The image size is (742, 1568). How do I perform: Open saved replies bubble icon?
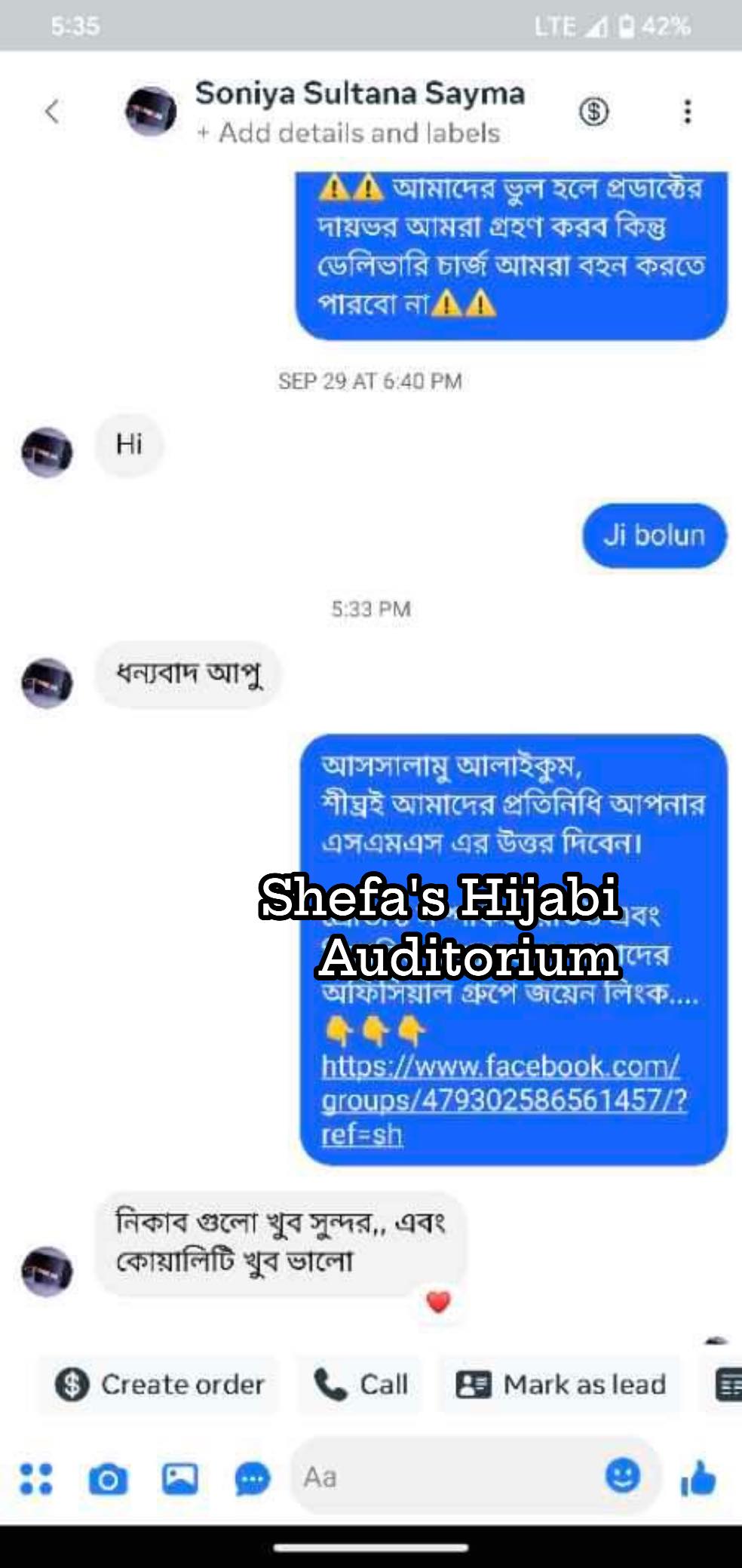click(x=252, y=1479)
